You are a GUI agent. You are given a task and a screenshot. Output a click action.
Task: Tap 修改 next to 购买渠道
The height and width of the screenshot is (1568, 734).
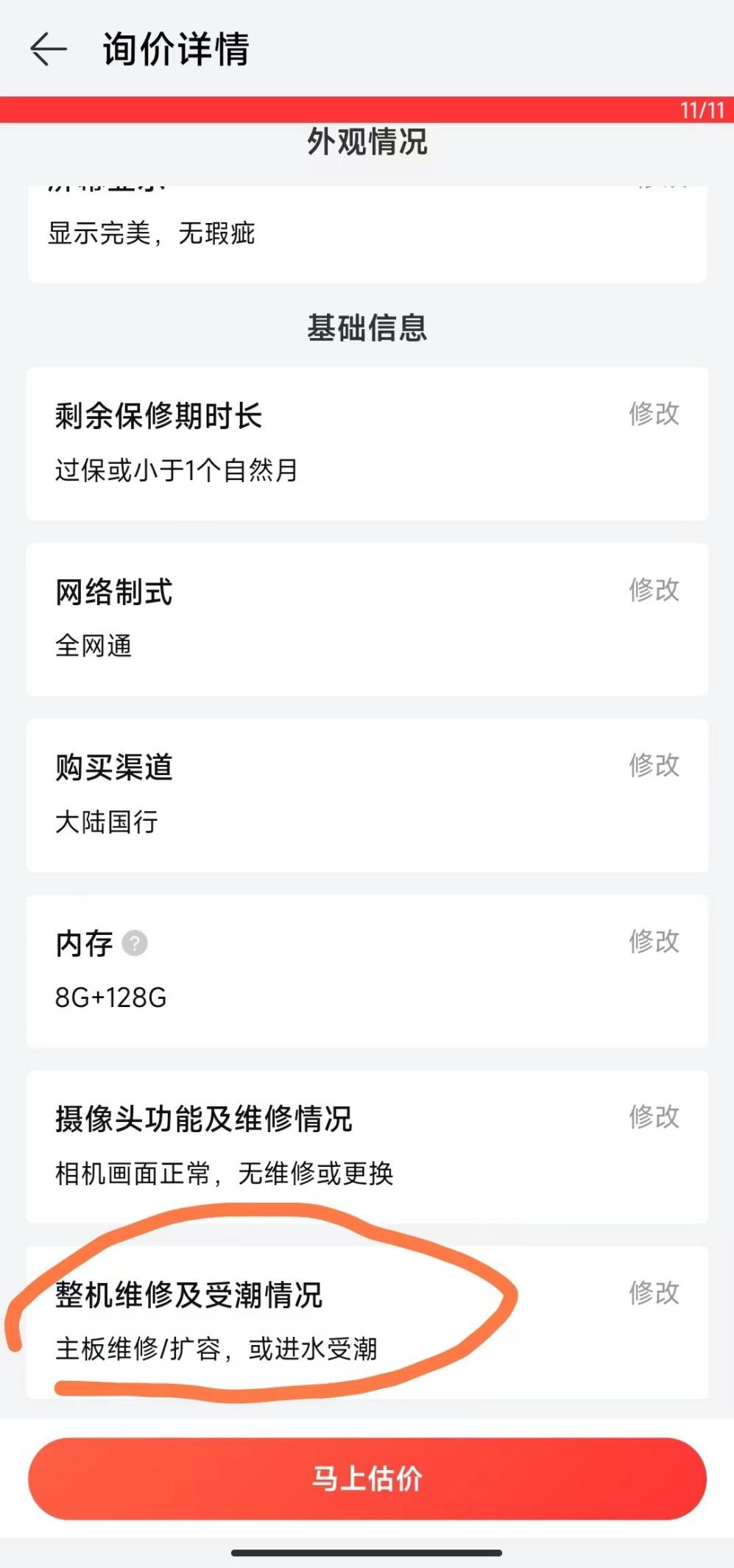pyautogui.click(x=654, y=767)
